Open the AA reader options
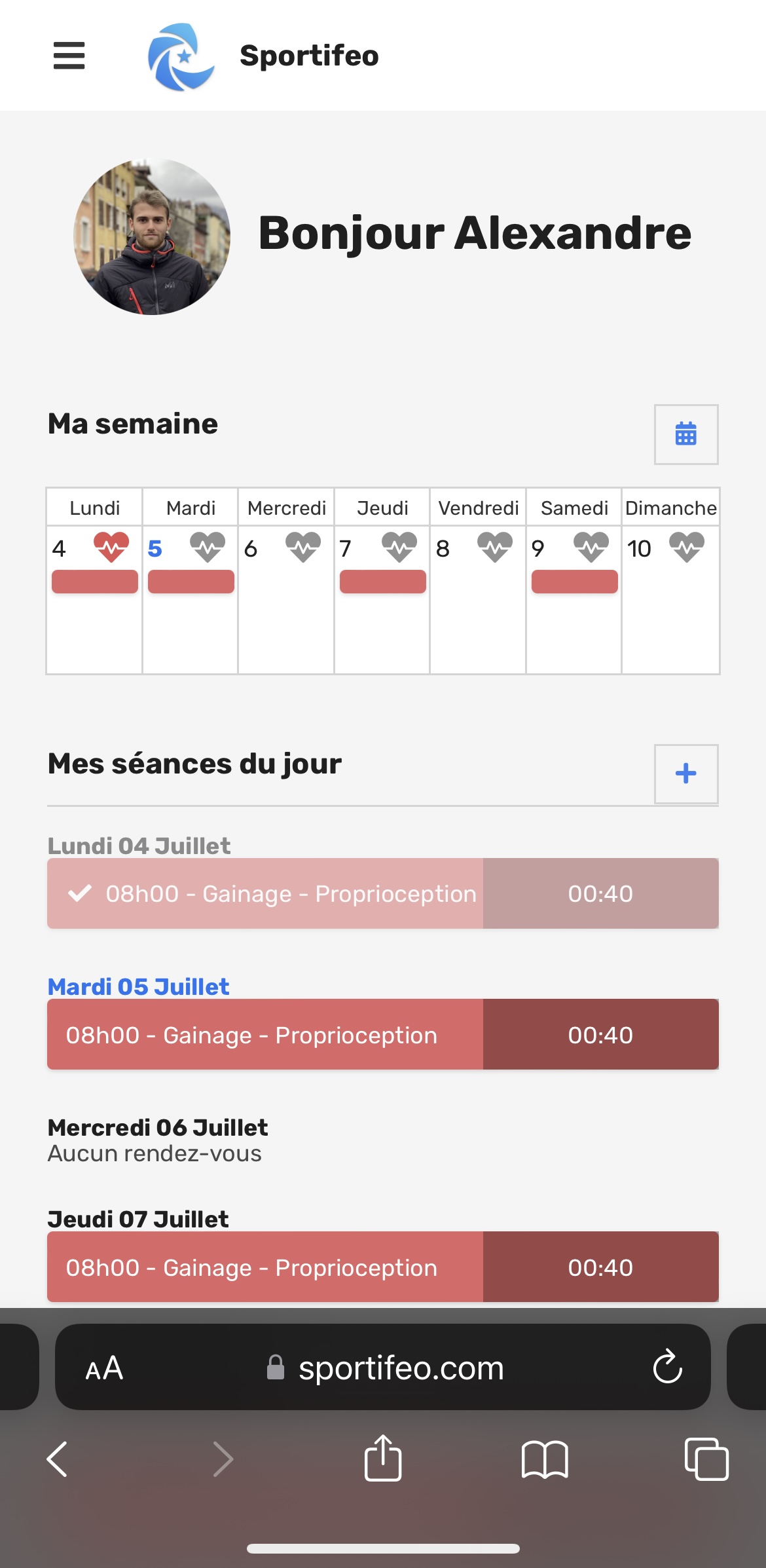Screen dimensions: 766x1568 tap(105, 1368)
